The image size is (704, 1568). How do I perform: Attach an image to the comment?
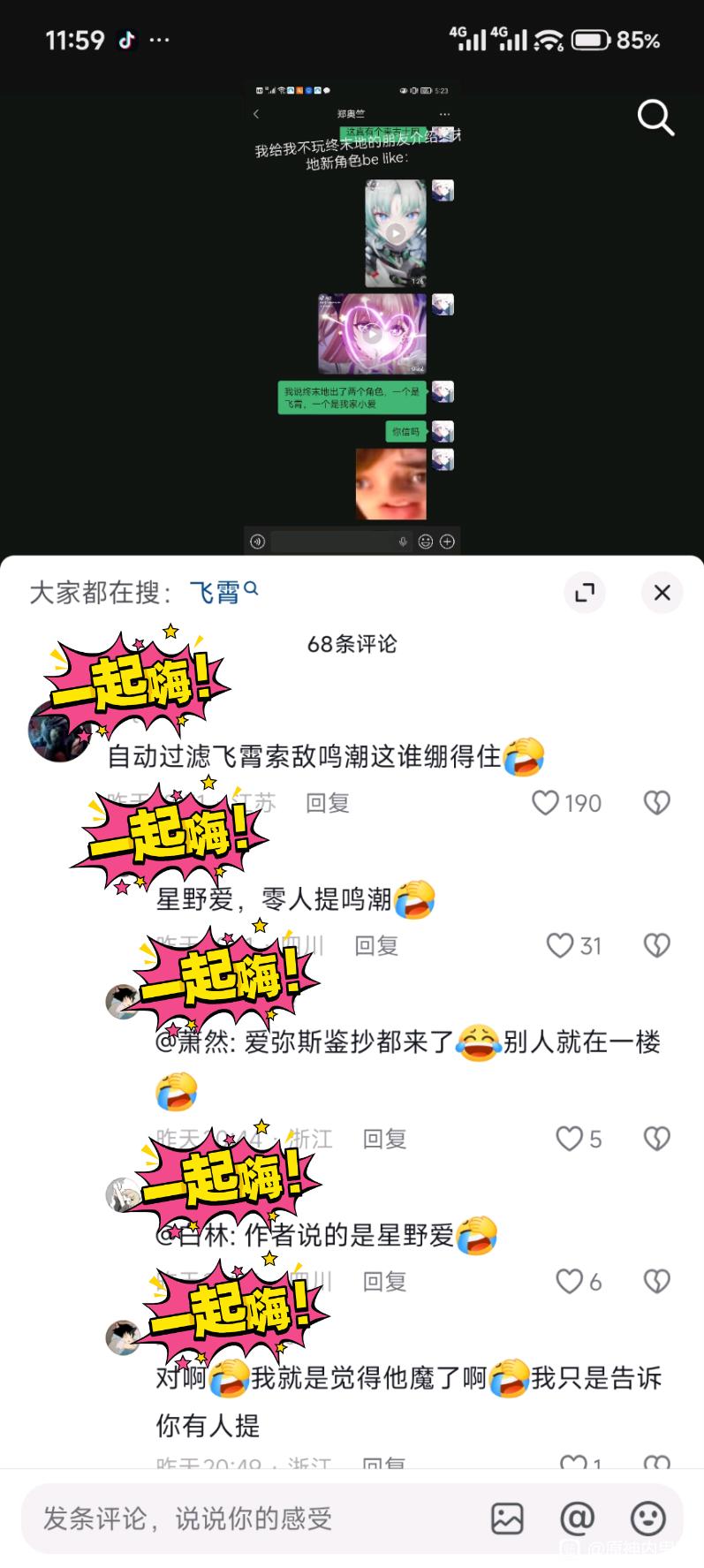(x=507, y=1519)
